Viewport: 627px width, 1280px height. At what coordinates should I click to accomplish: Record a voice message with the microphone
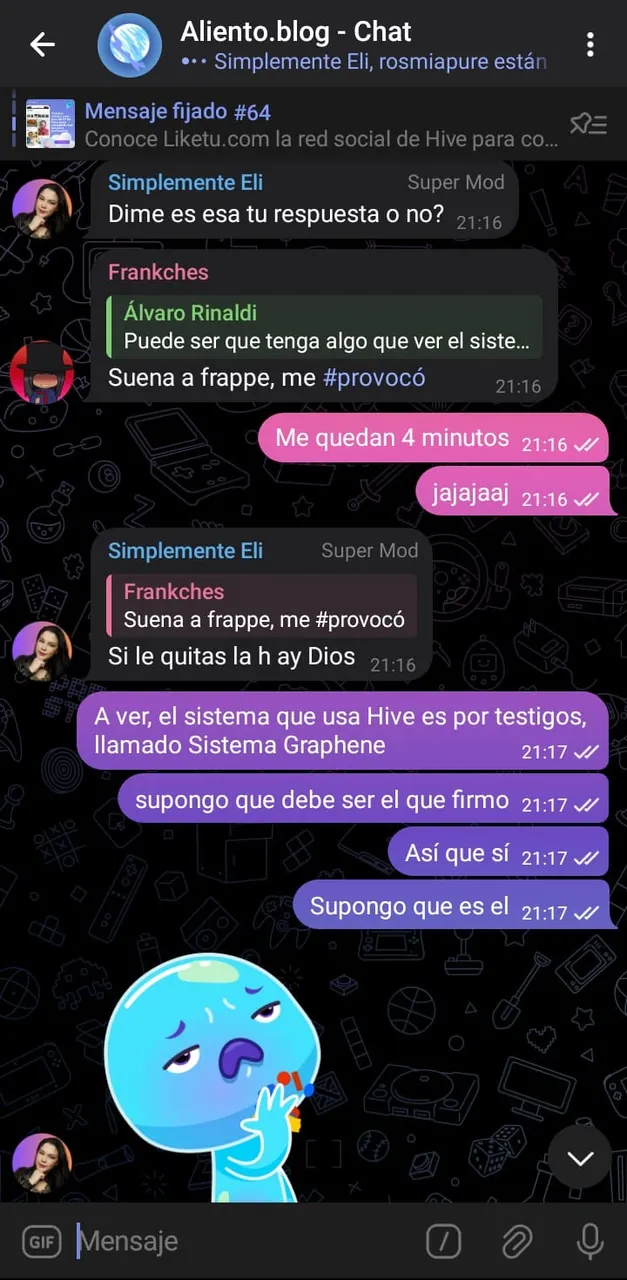(x=590, y=1242)
